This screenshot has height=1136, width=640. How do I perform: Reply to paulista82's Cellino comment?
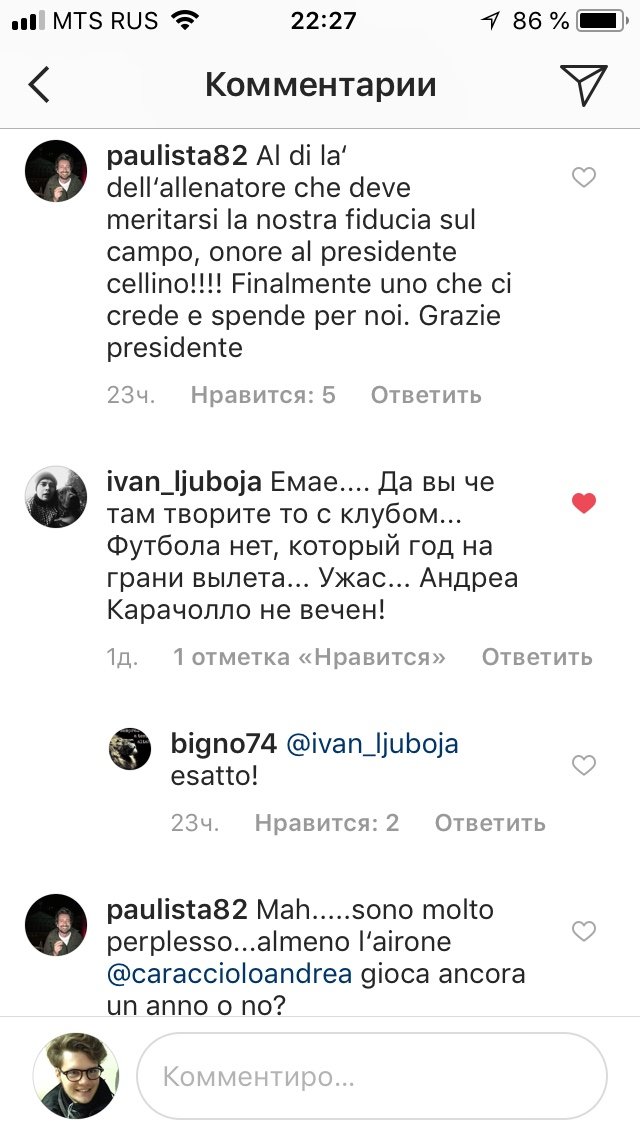tap(426, 395)
